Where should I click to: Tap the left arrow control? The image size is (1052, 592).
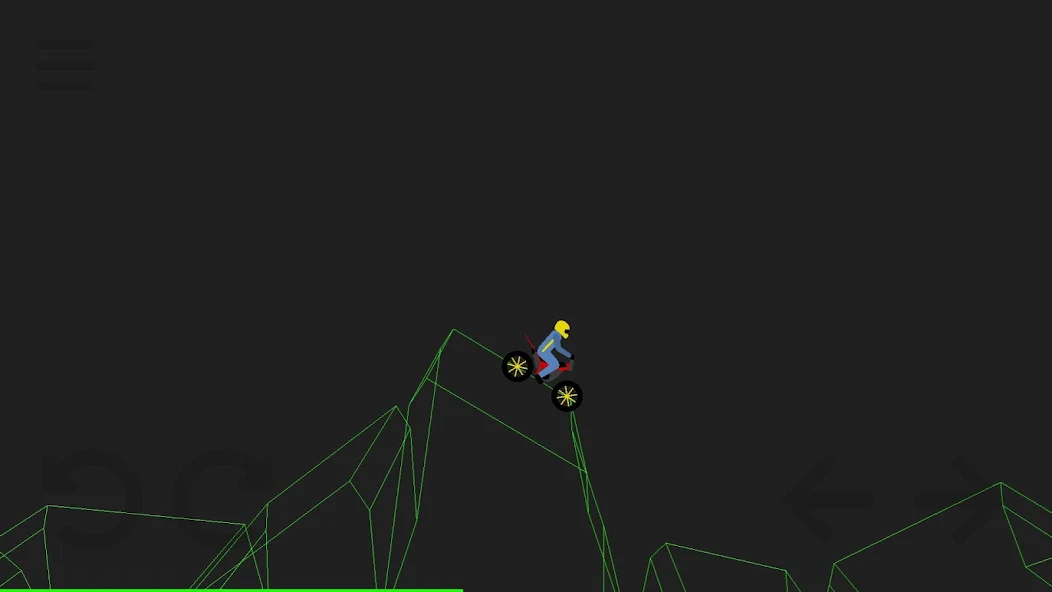pos(830,499)
